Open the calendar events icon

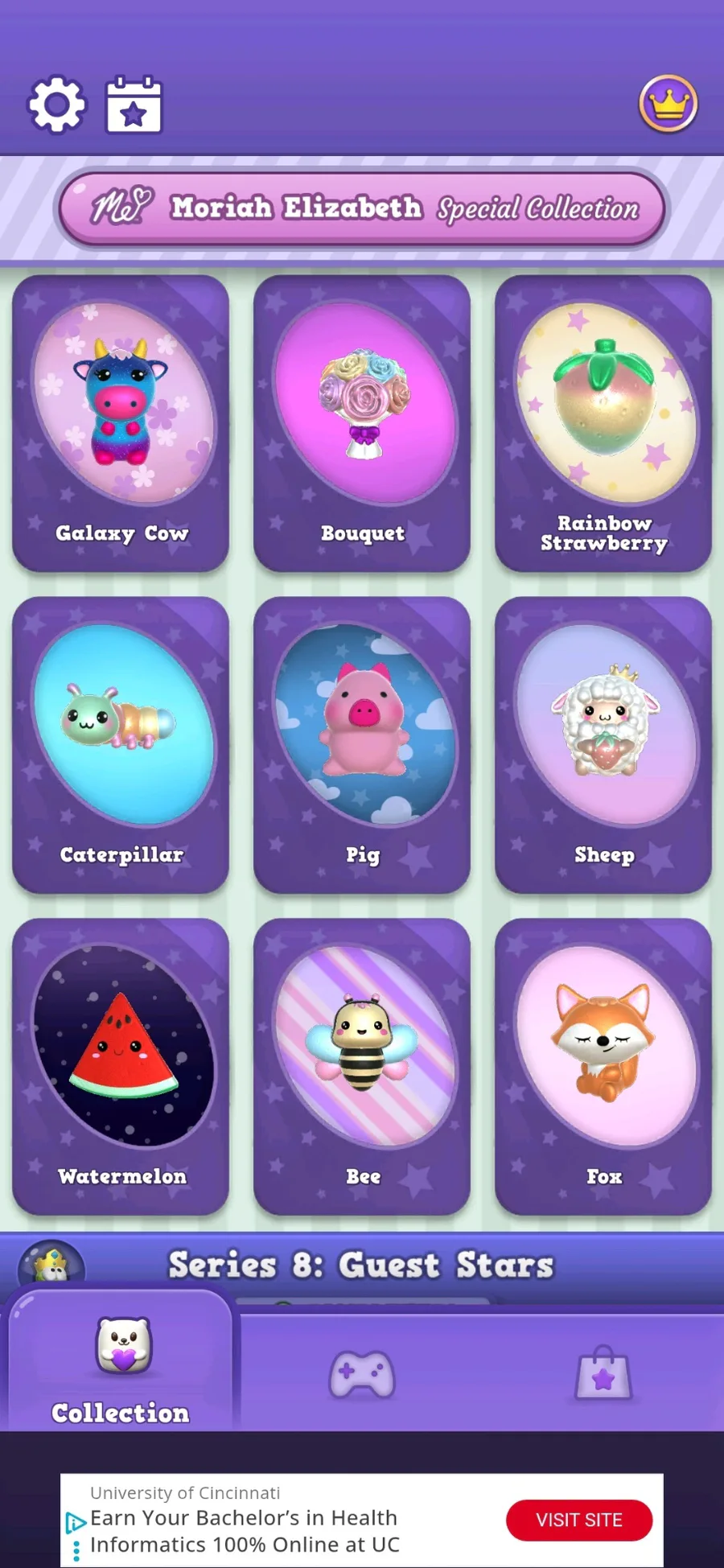tap(134, 105)
